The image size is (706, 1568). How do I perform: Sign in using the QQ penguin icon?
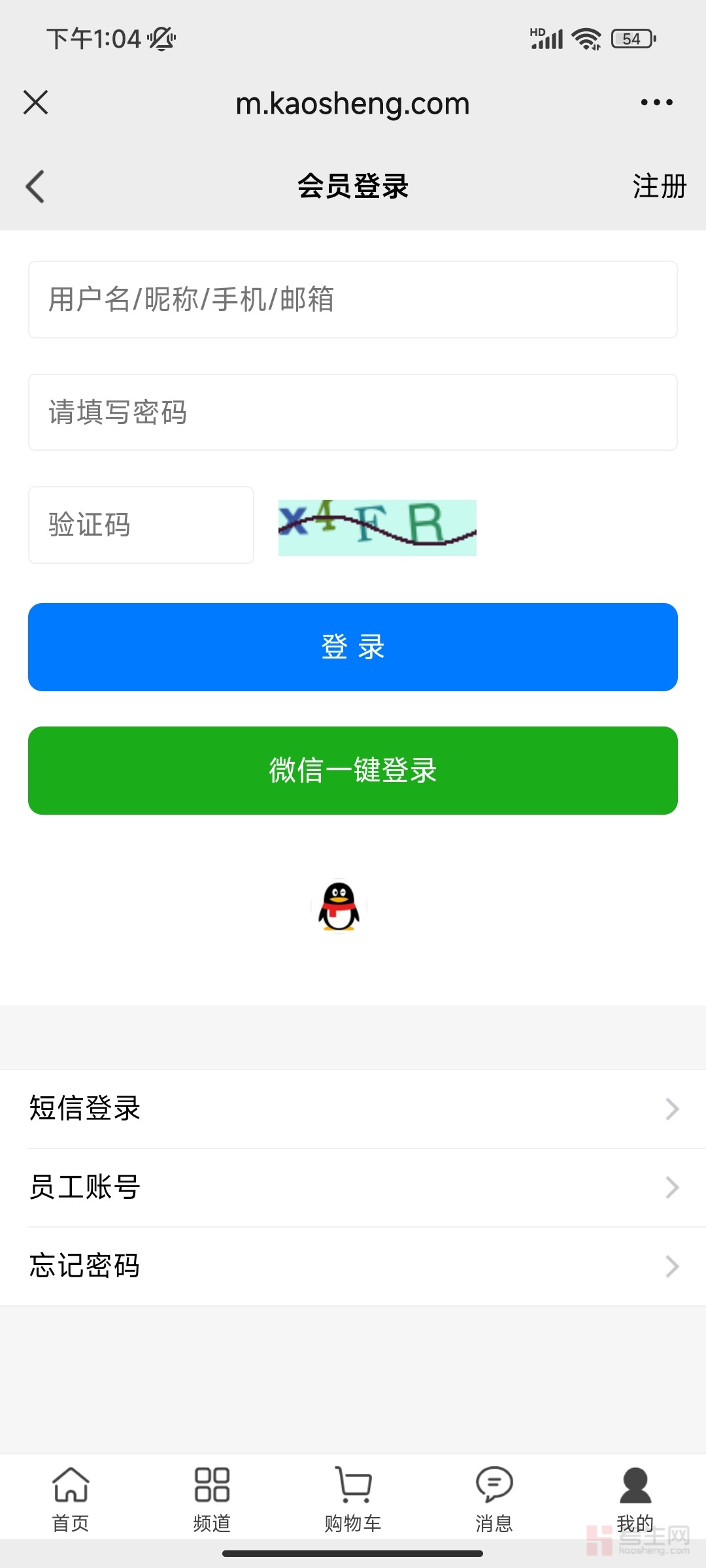[339, 906]
